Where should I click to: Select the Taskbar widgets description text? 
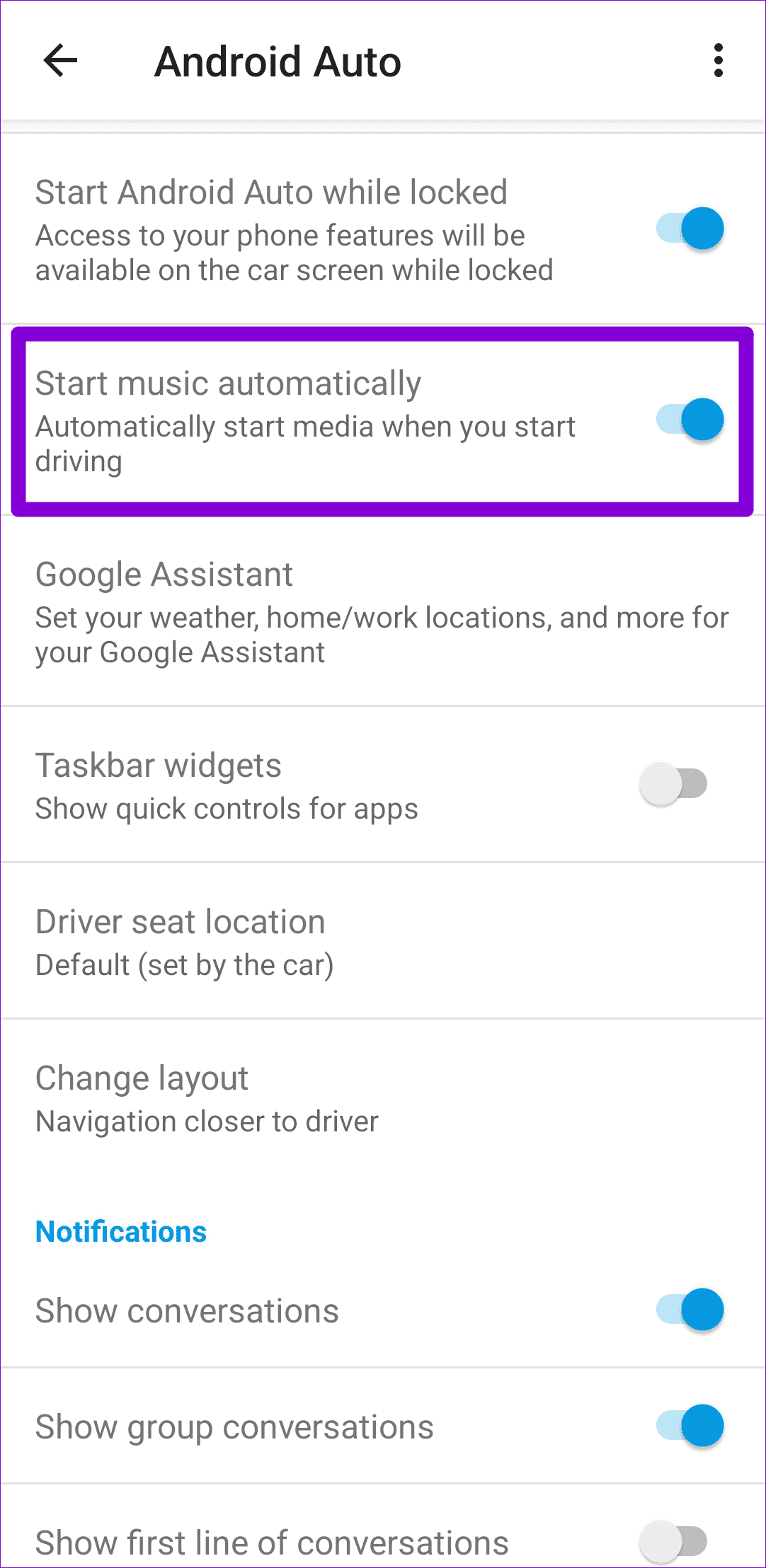coord(227,808)
